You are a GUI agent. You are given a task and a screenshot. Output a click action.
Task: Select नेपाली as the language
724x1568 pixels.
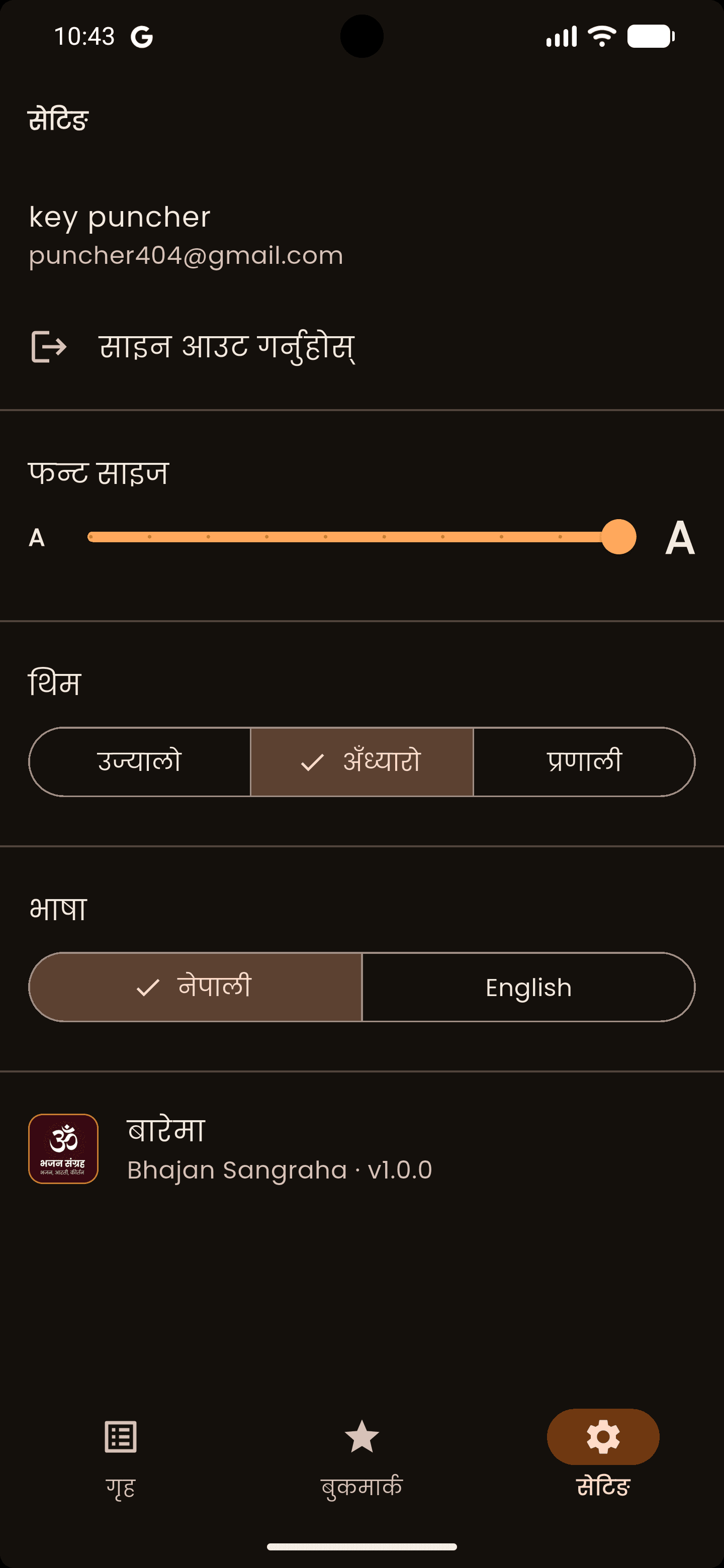196,987
